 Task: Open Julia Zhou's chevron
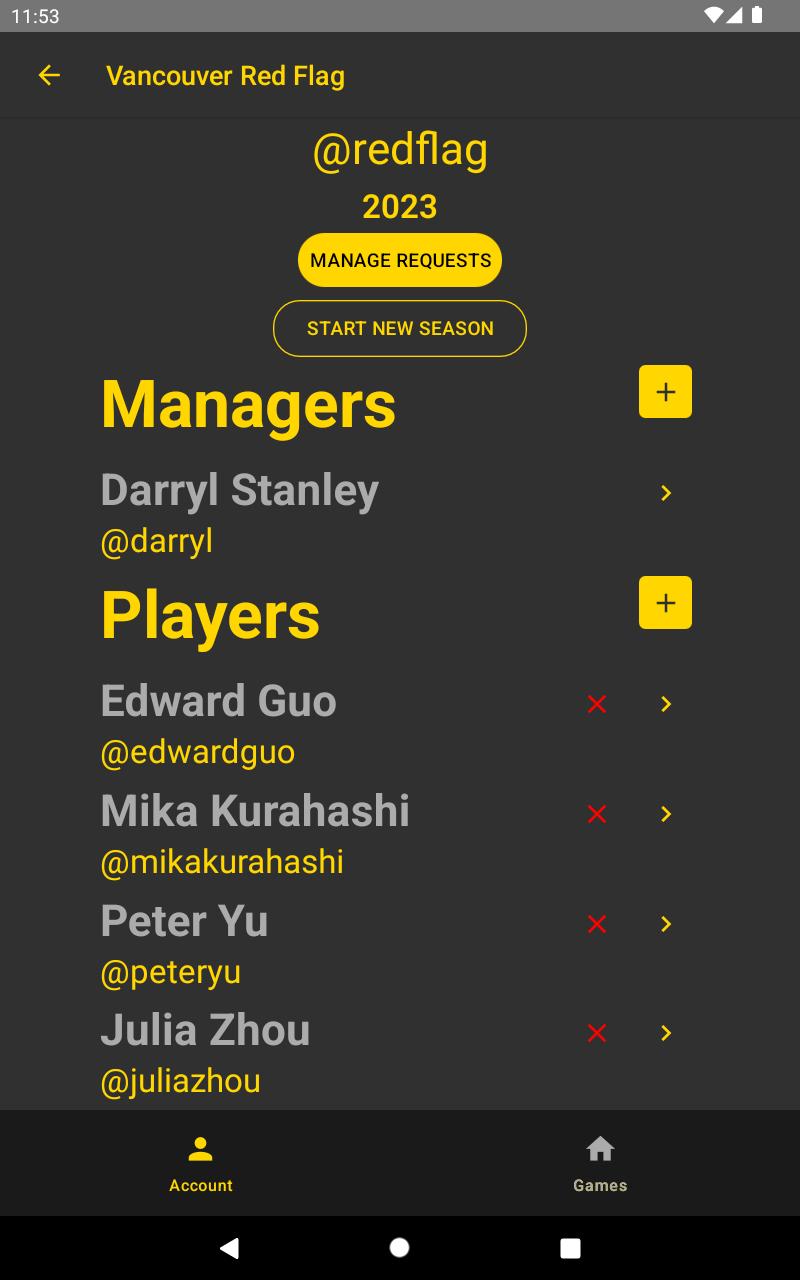[666, 1033]
